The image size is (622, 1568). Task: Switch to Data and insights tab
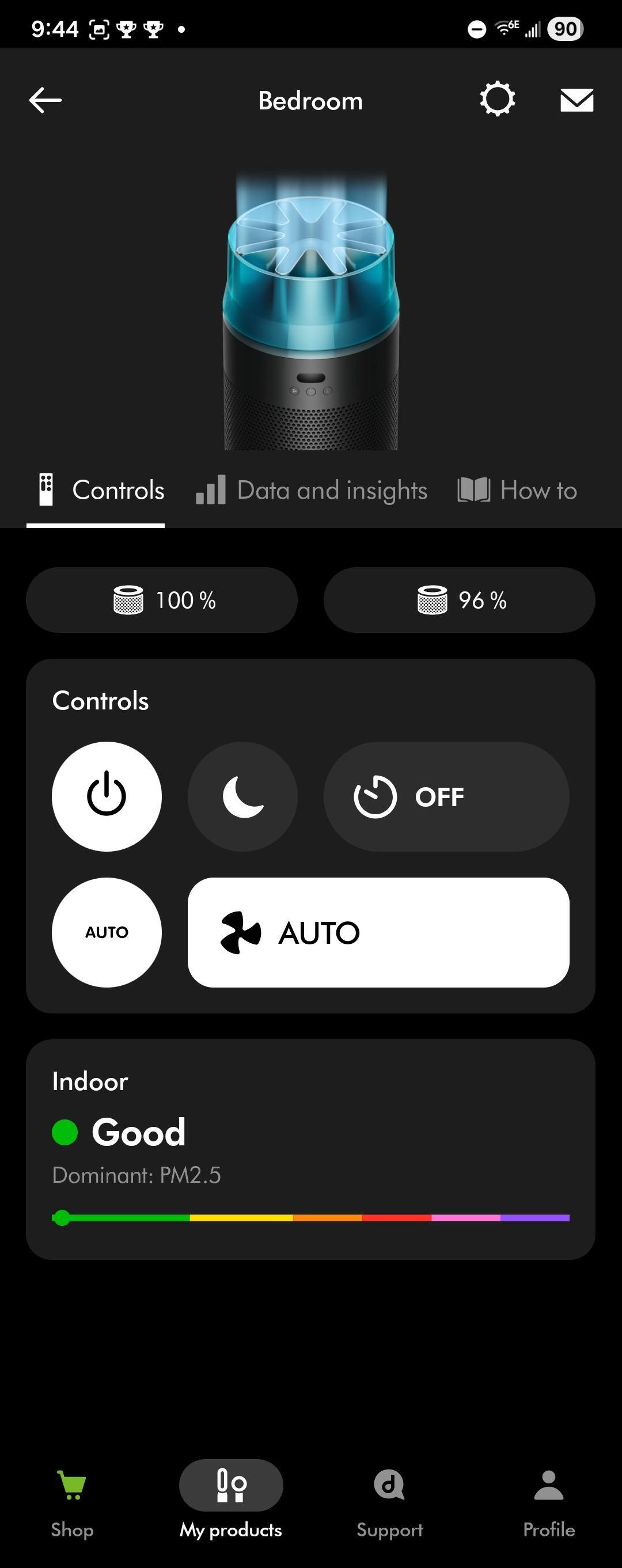point(312,491)
